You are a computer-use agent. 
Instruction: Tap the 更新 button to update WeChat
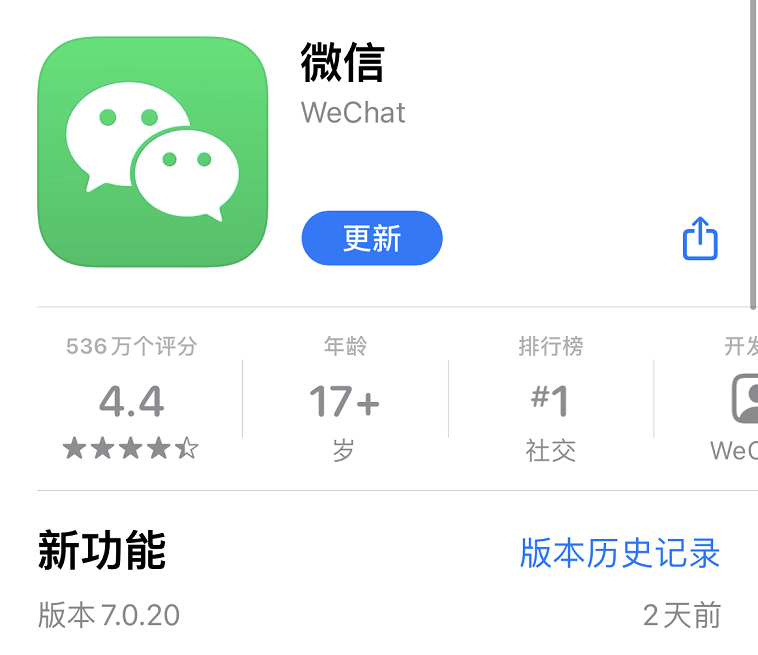click(x=372, y=238)
